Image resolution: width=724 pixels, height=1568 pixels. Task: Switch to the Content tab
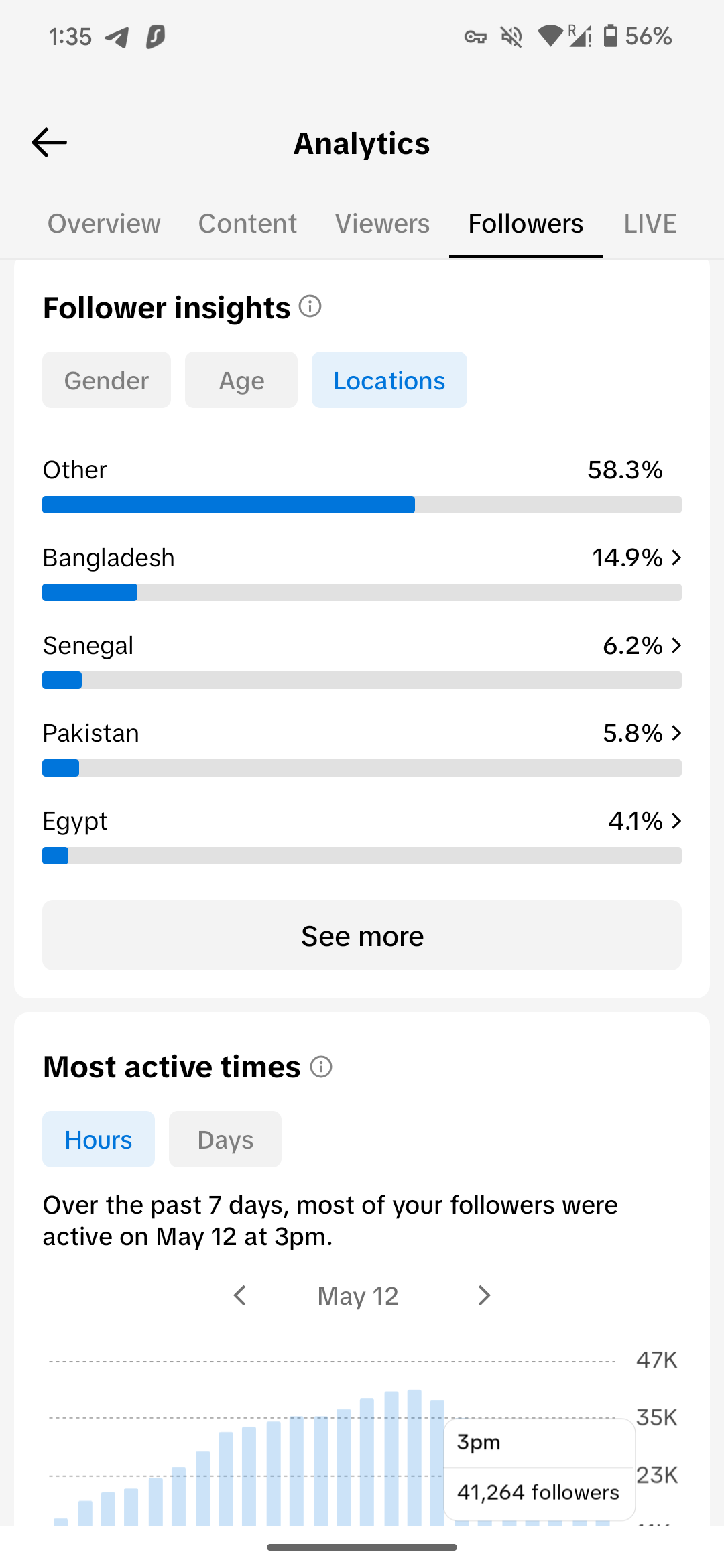(247, 224)
